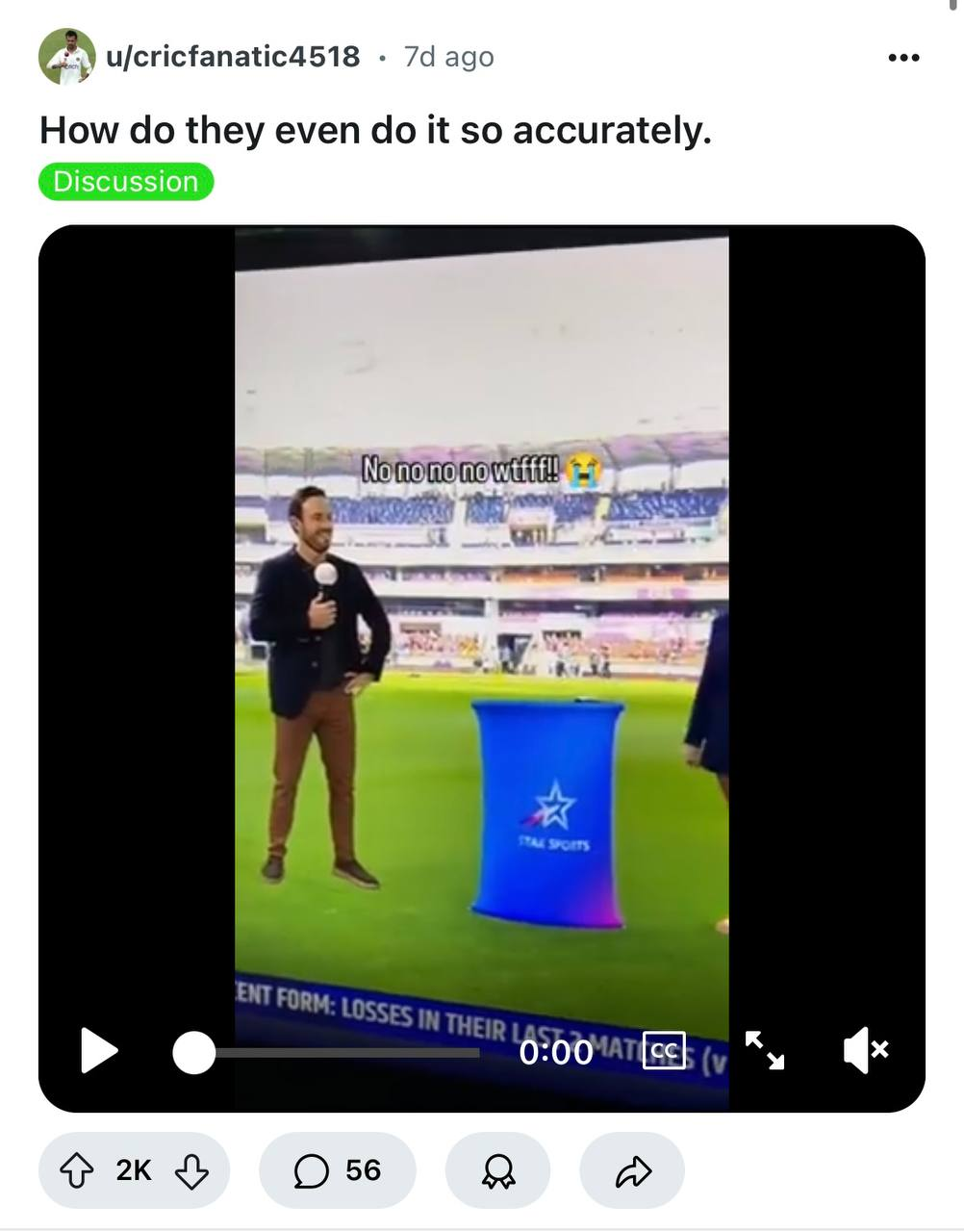Share this post
This screenshot has width=964, height=1232.
click(632, 1170)
